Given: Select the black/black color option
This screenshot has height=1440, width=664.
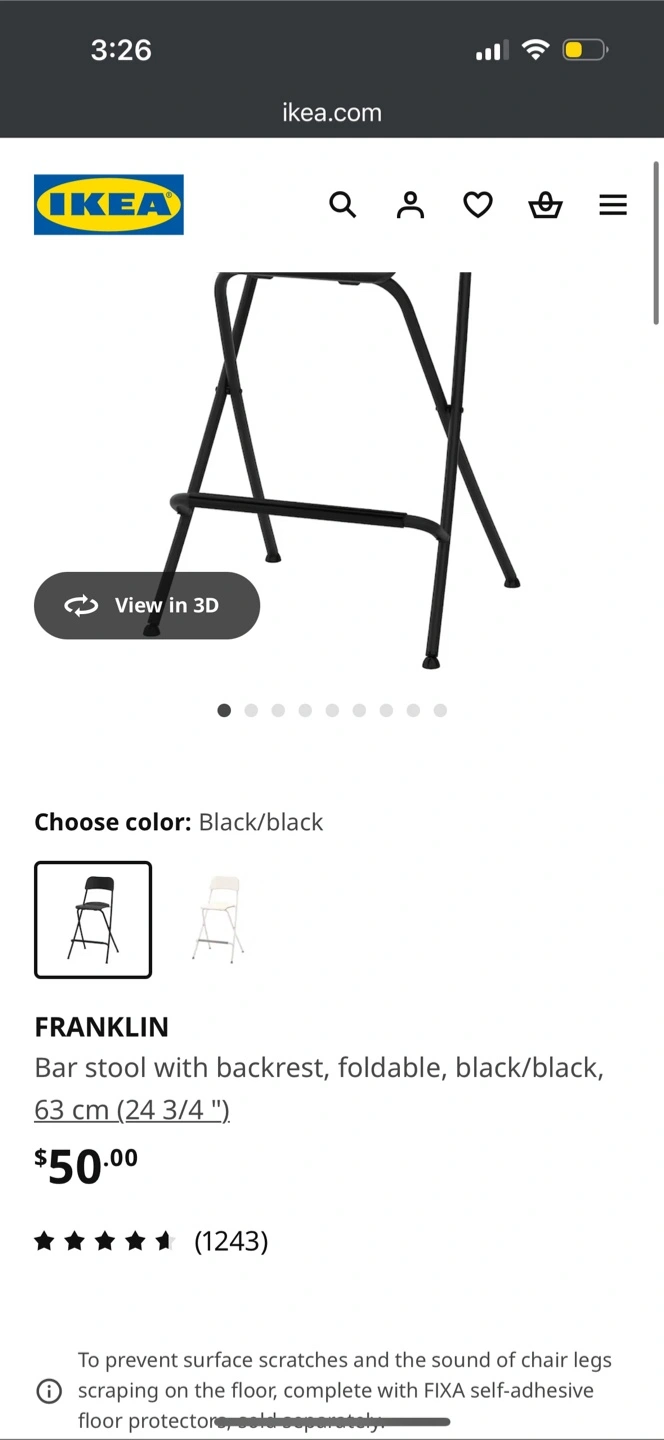Looking at the screenshot, I should click(x=93, y=919).
